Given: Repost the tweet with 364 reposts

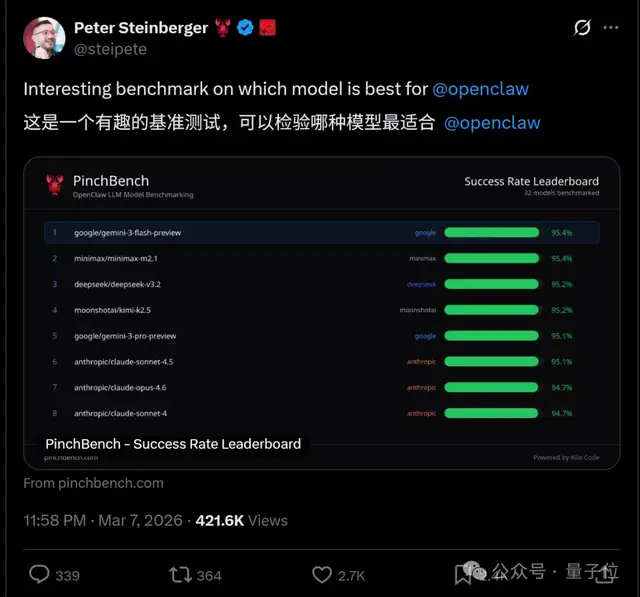Looking at the screenshot, I should (x=180, y=574).
